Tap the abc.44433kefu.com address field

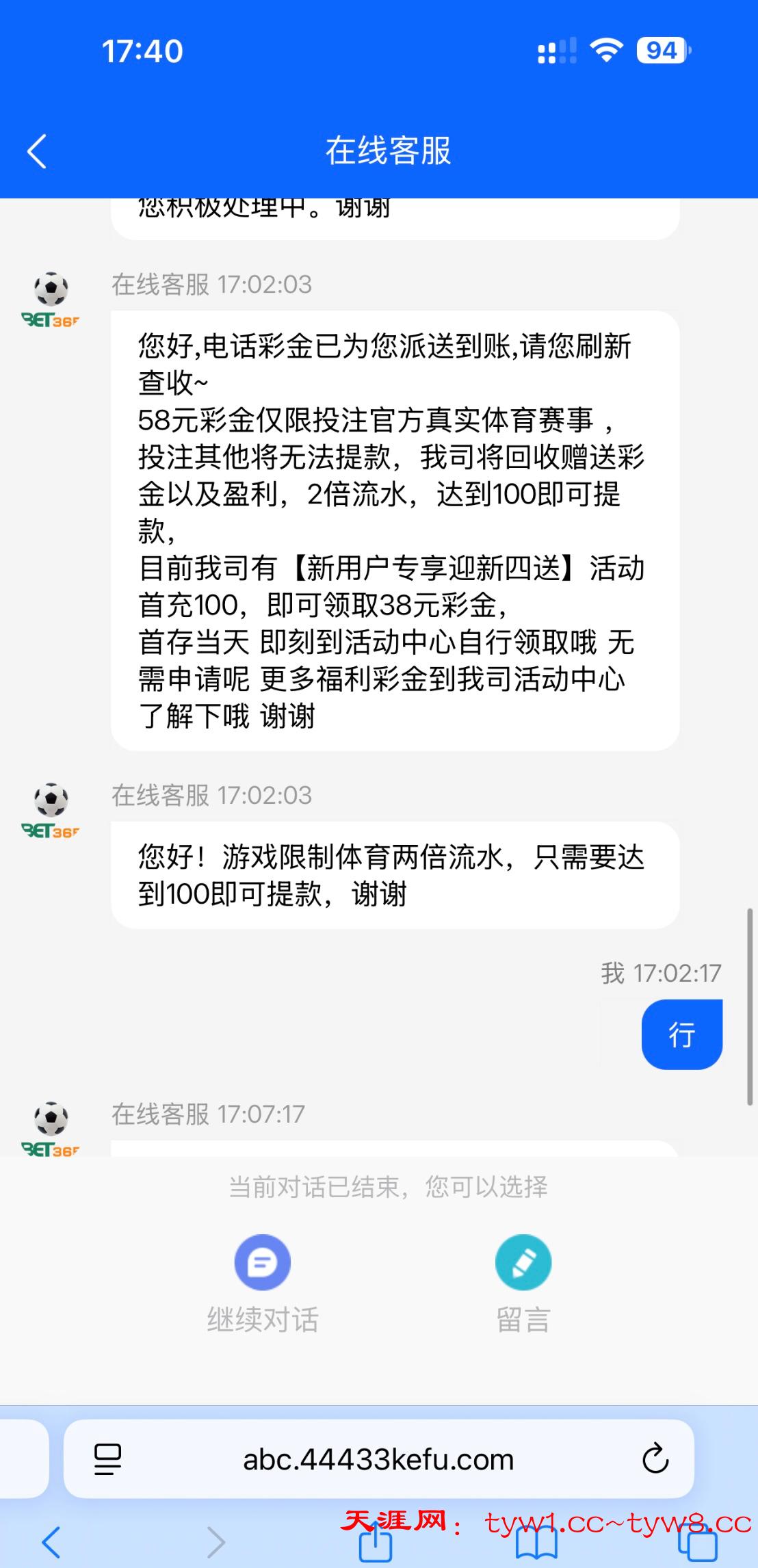pyautogui.click(x=378, y=1459)
